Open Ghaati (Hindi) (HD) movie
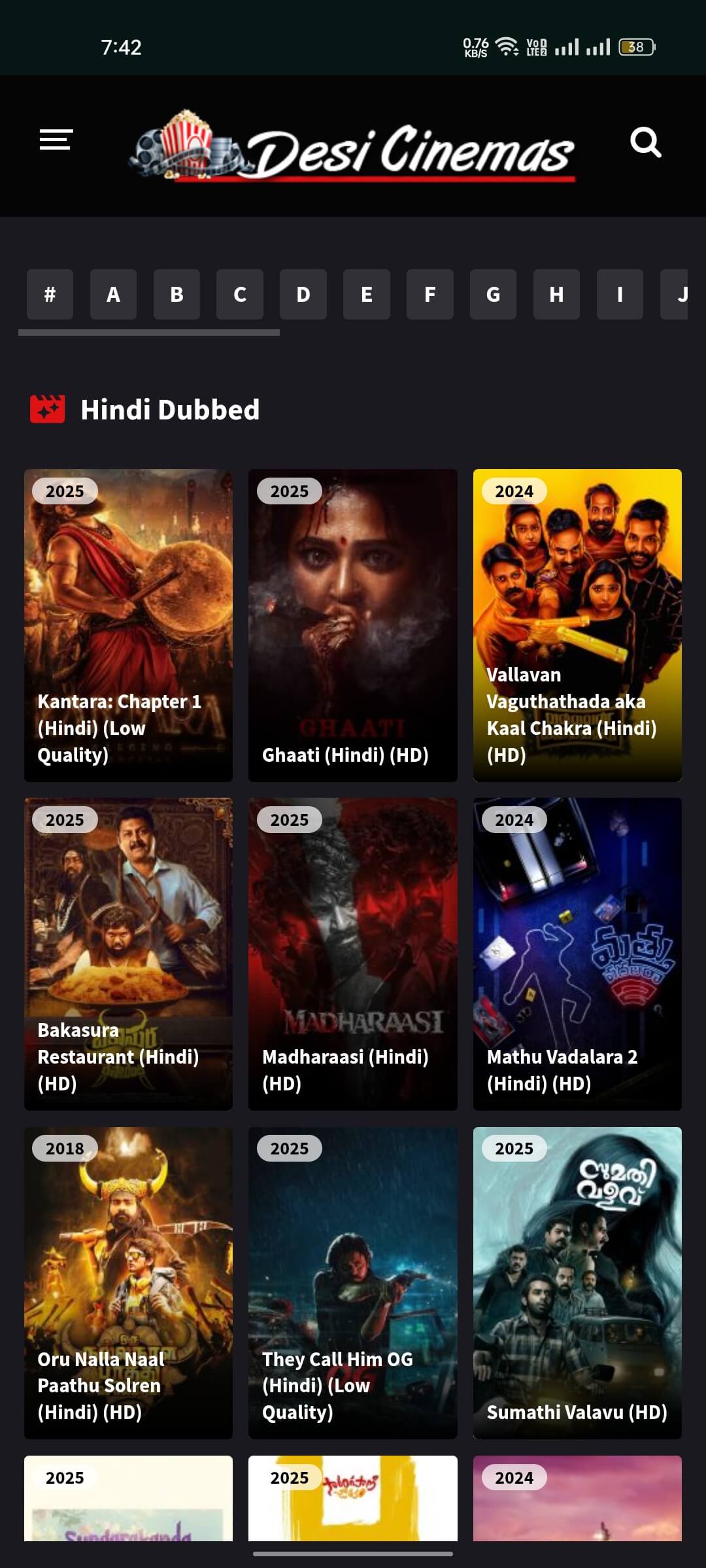Viewport: 706px width, 1568px height. pos(352,625)
